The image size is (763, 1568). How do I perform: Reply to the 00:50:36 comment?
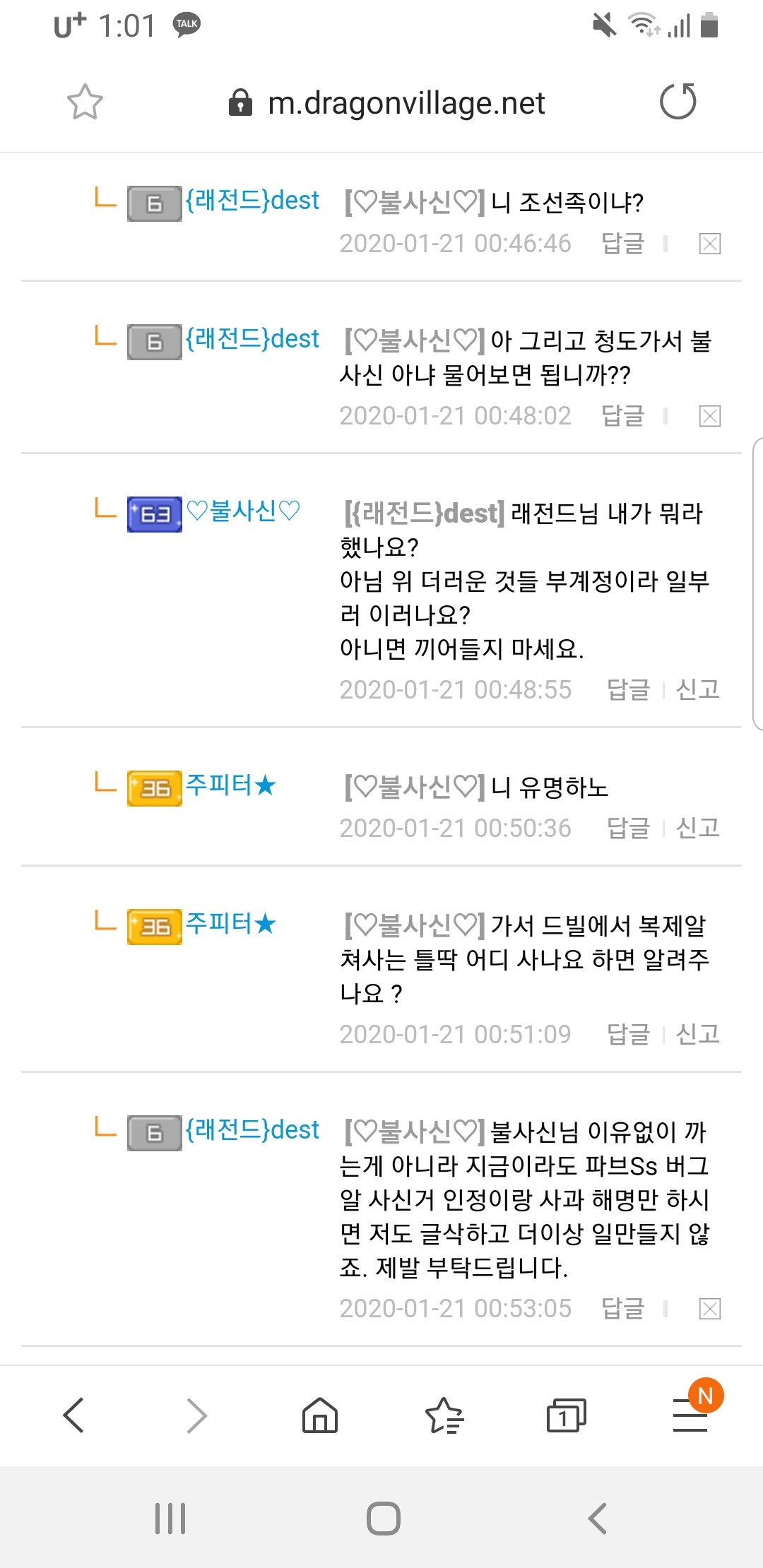coord(628,828)
